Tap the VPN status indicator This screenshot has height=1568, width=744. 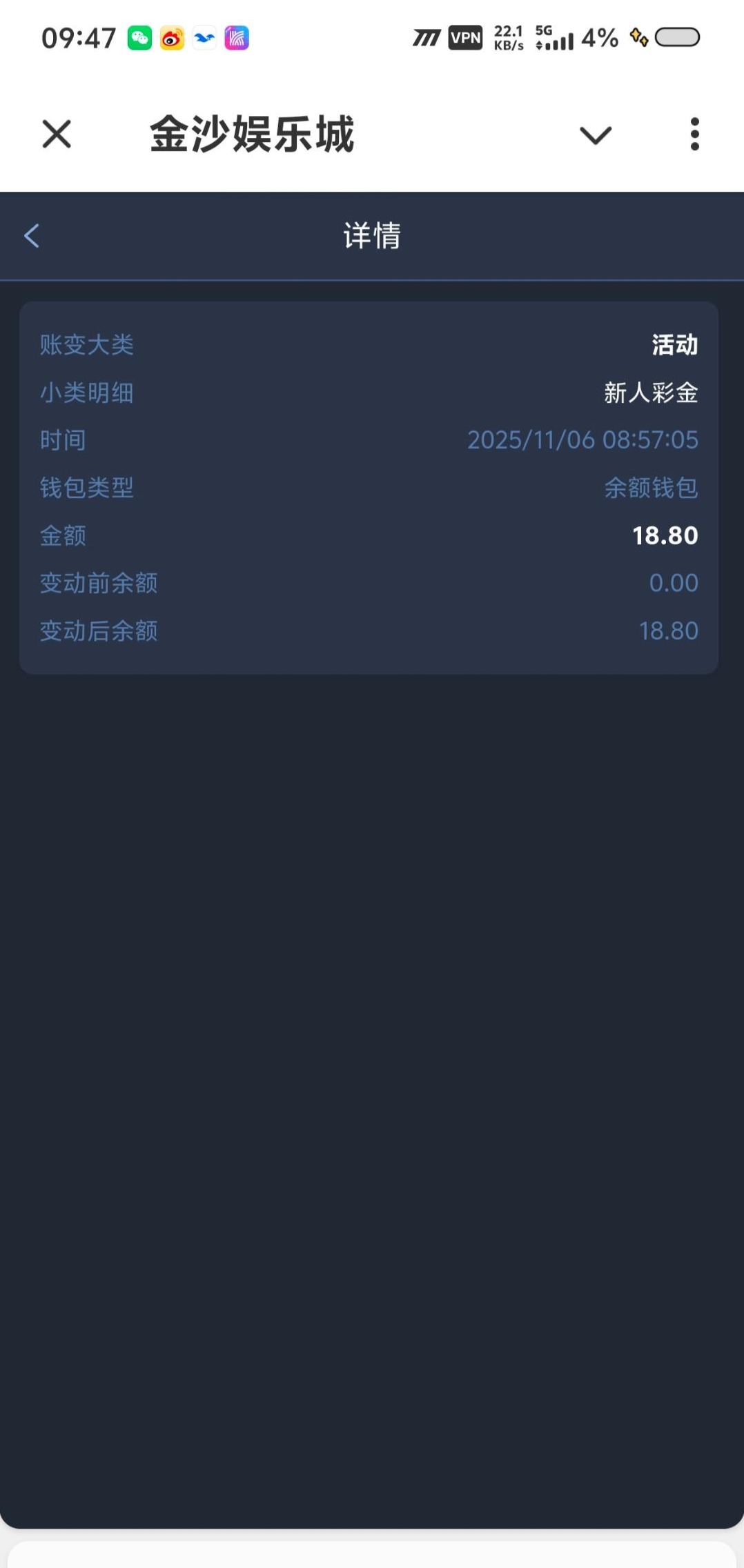pyautogui.click(x=465, y=38)
